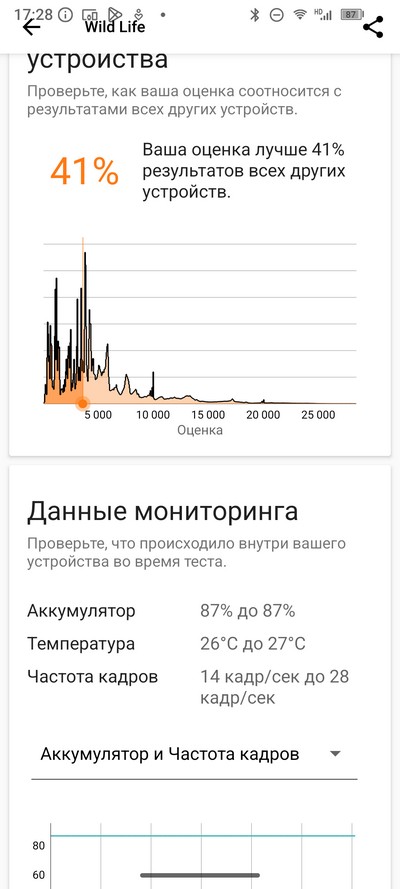Share the Wild Life result
Screen dimensions: 400x889
(x=373, y=27)
